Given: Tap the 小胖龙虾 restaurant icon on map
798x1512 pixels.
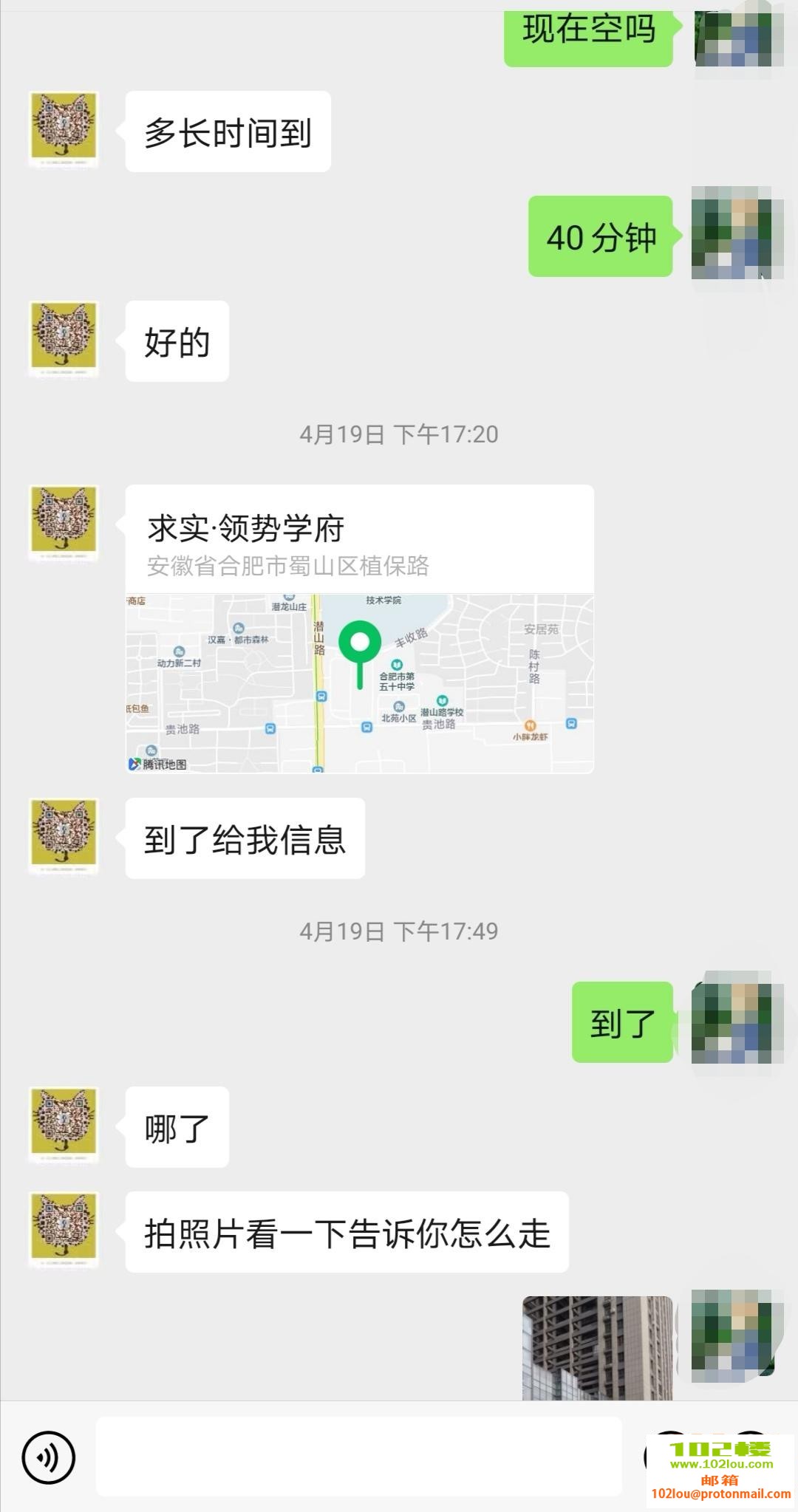Looking at the screenshot, I should point(529,727).
